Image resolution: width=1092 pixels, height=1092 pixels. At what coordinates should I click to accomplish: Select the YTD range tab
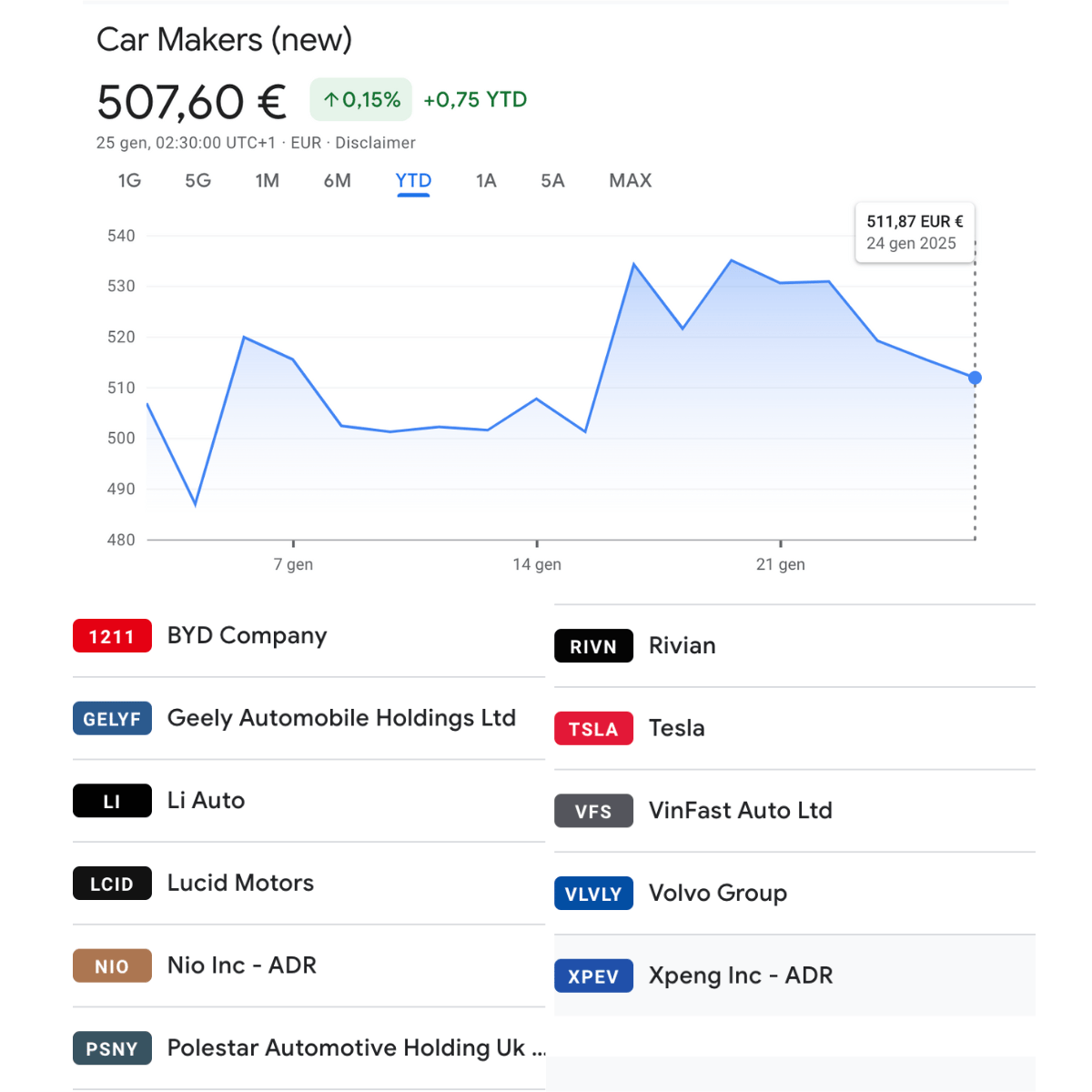pos(413,180)
